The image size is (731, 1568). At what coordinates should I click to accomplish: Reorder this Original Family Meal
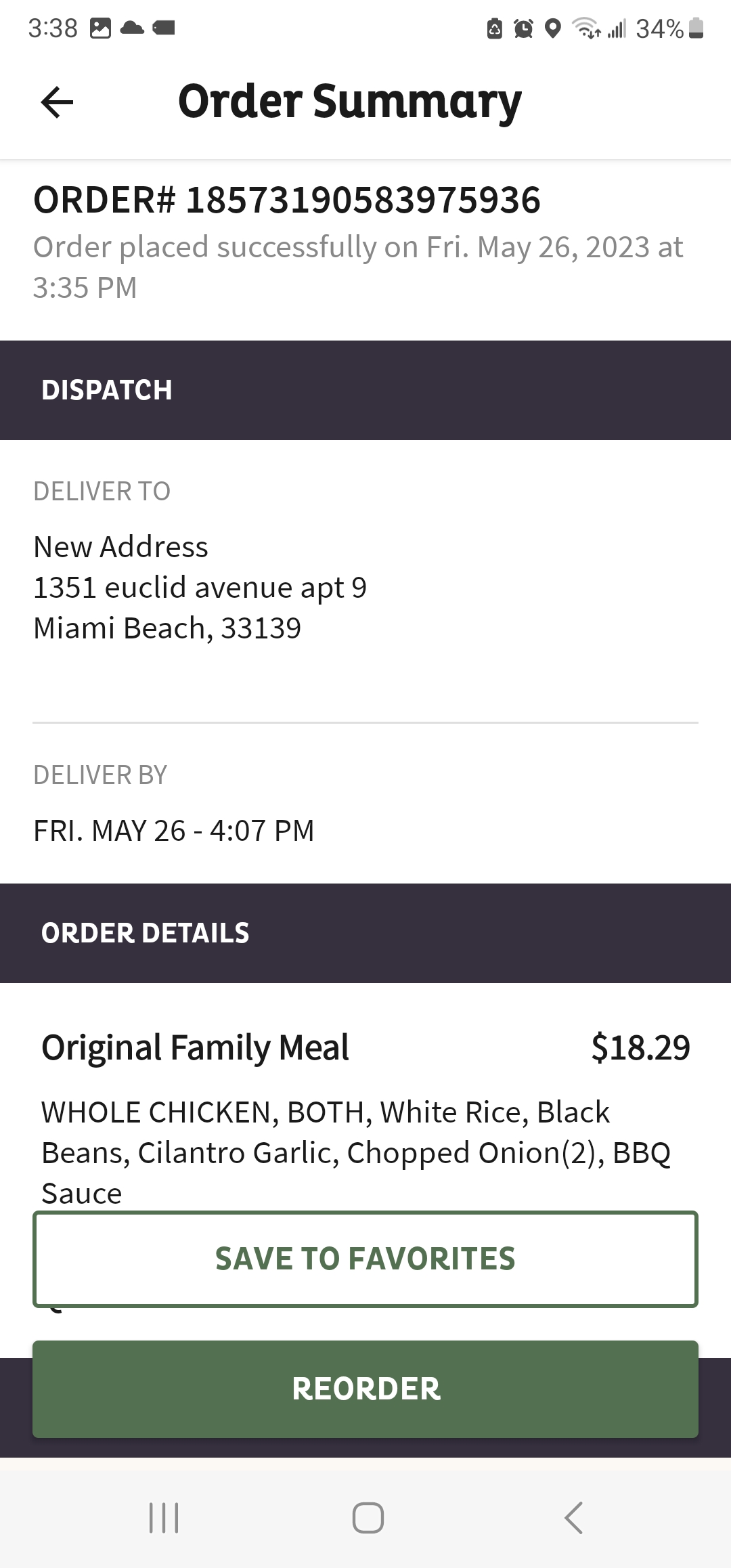[365, 1389]
